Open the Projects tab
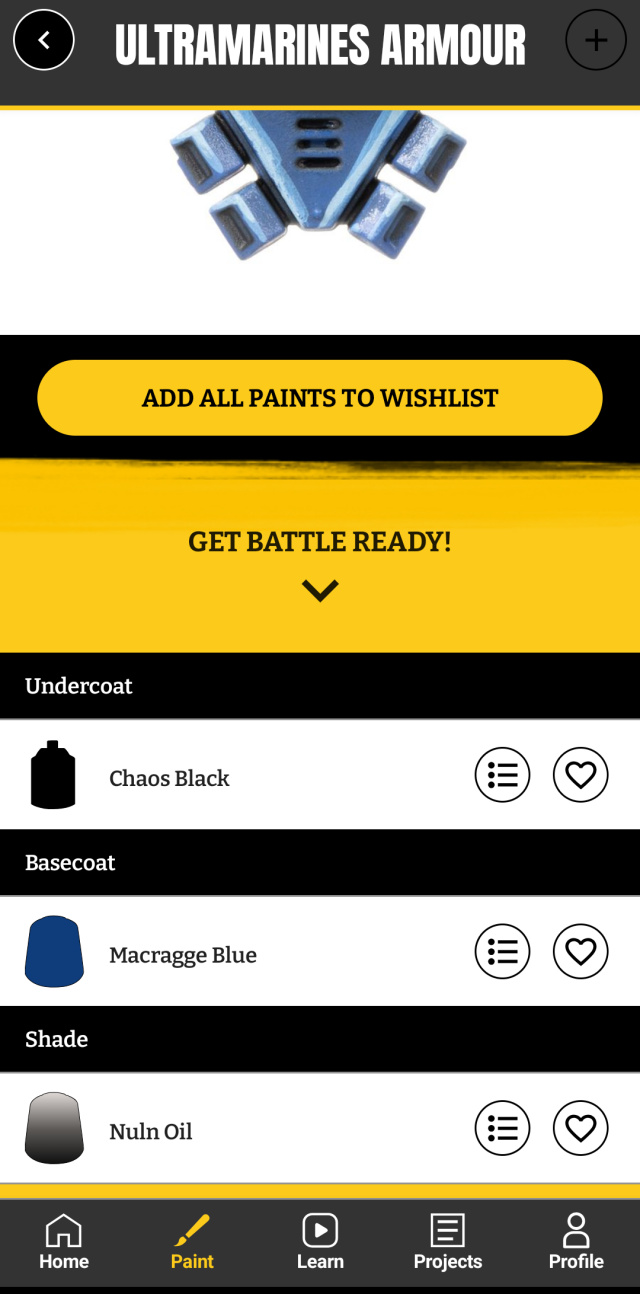The image size is (640, 1294). 448,1241
